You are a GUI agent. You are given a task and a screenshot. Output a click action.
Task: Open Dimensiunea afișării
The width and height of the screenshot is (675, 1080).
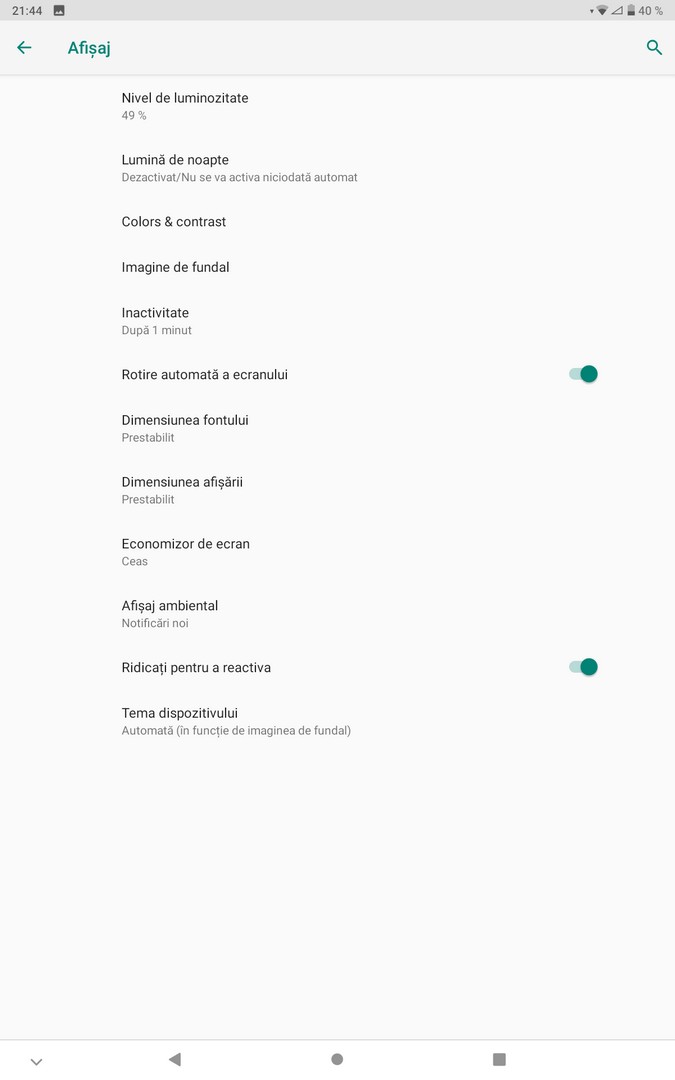[338, 490]
